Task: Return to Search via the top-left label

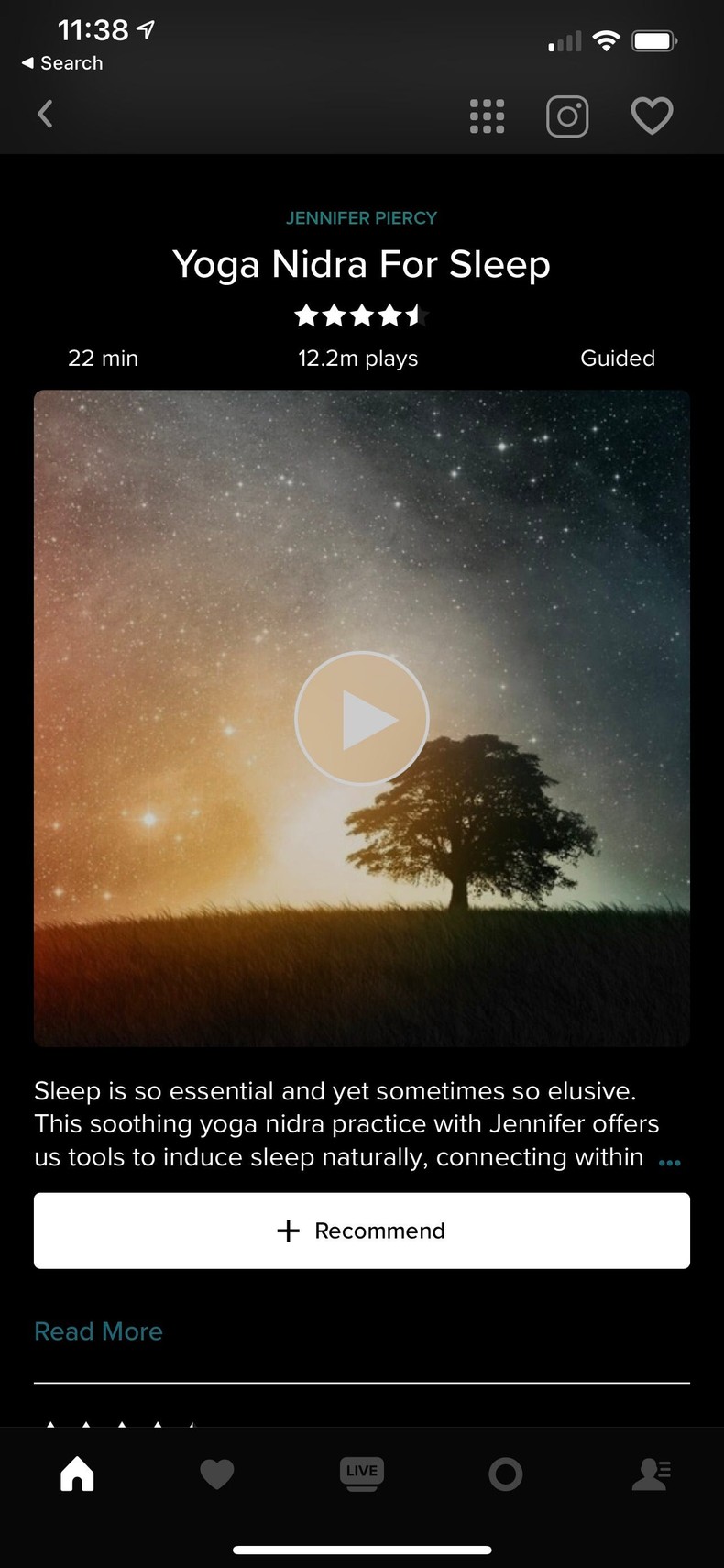Action: 61,62
